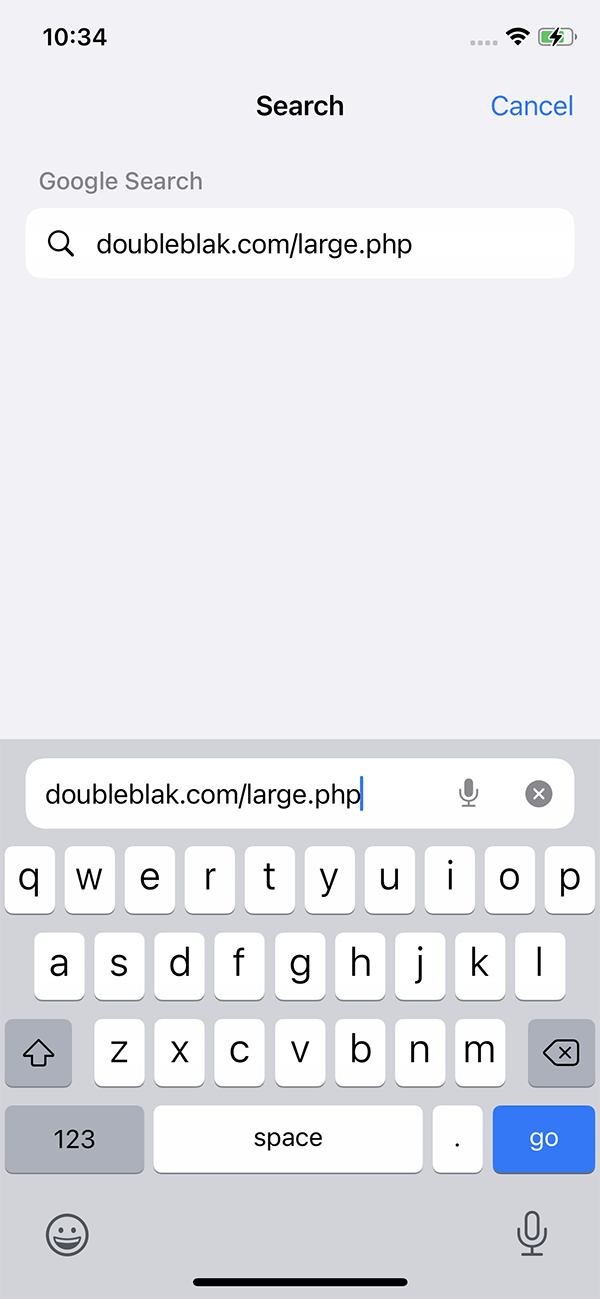Start keyboard dictation microphone
Viewport: 600px width, 1299px height.
coord(531,1234)
